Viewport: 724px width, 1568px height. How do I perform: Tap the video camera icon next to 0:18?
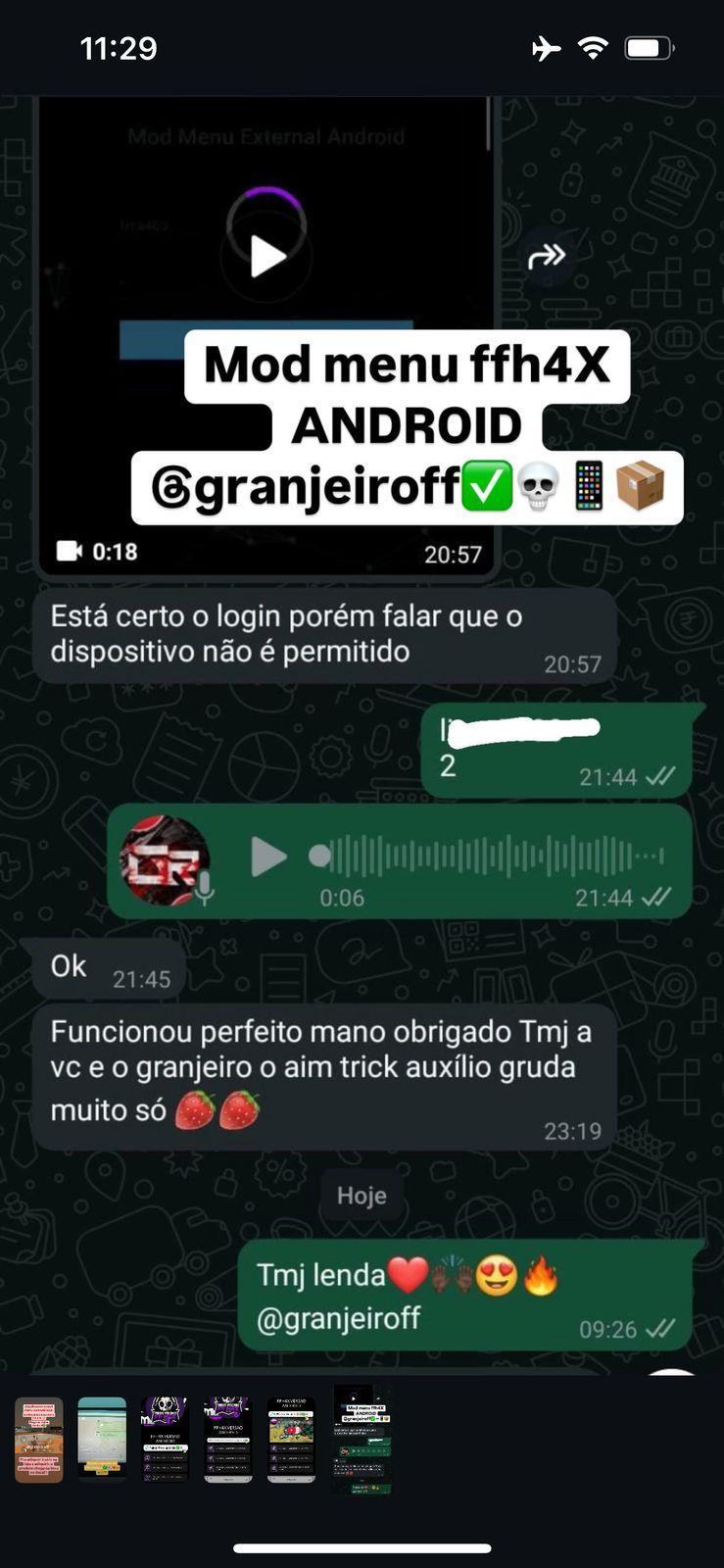(69, 551)
